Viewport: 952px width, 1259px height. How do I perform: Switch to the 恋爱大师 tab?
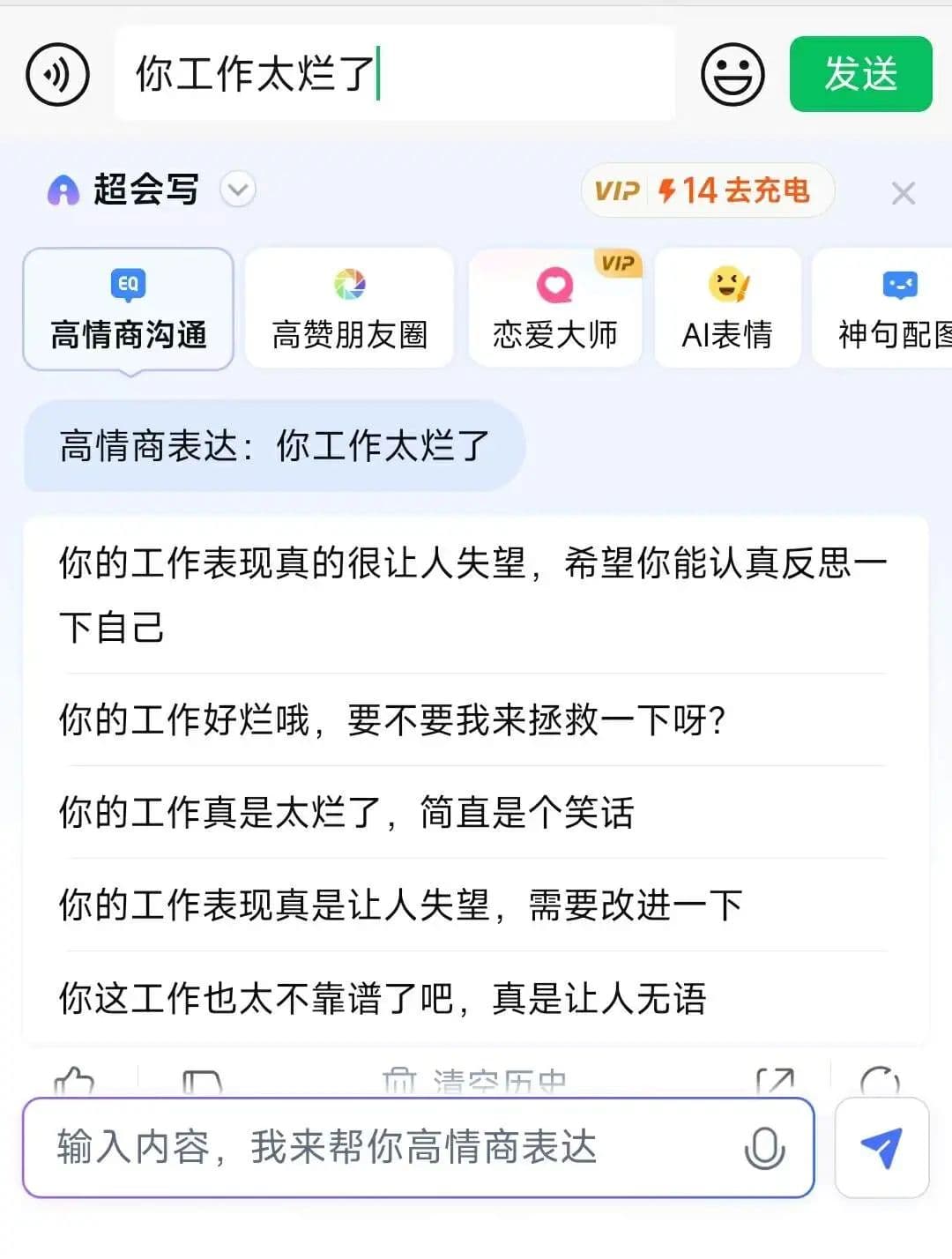(554, 309)
